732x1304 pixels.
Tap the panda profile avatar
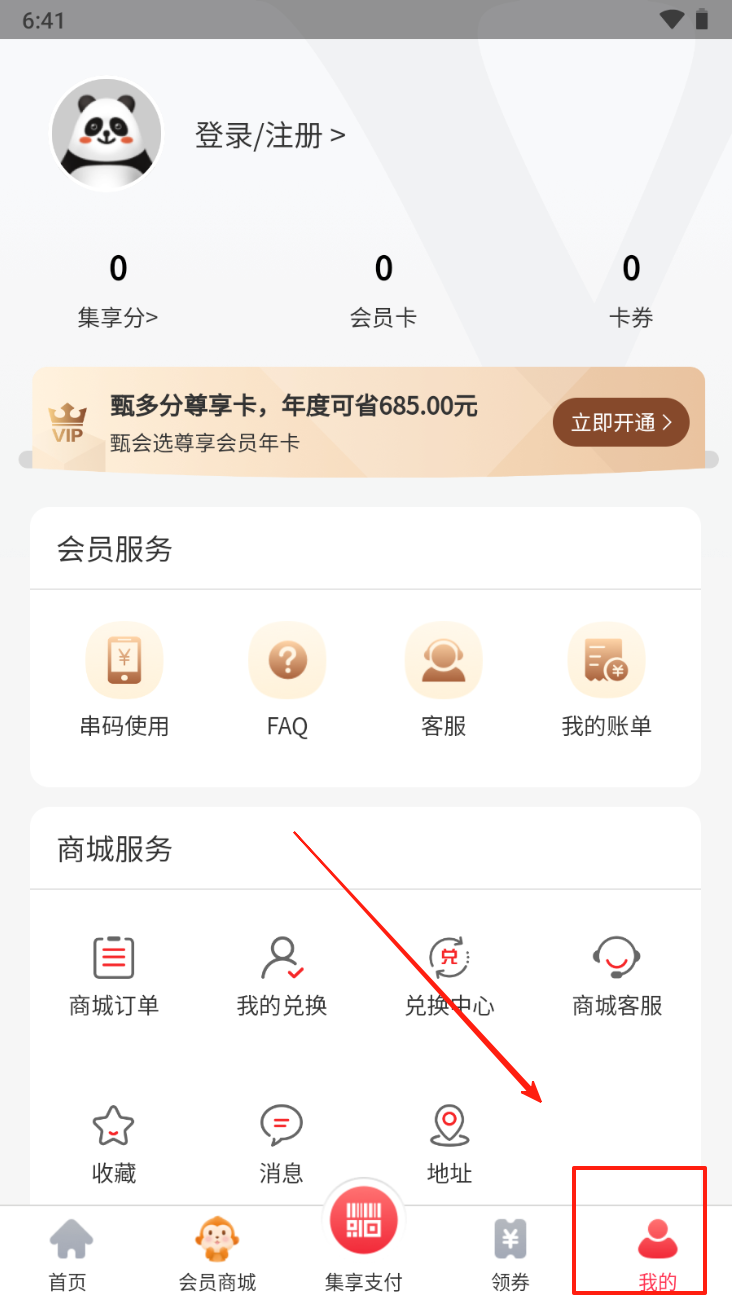coord(106,134)
